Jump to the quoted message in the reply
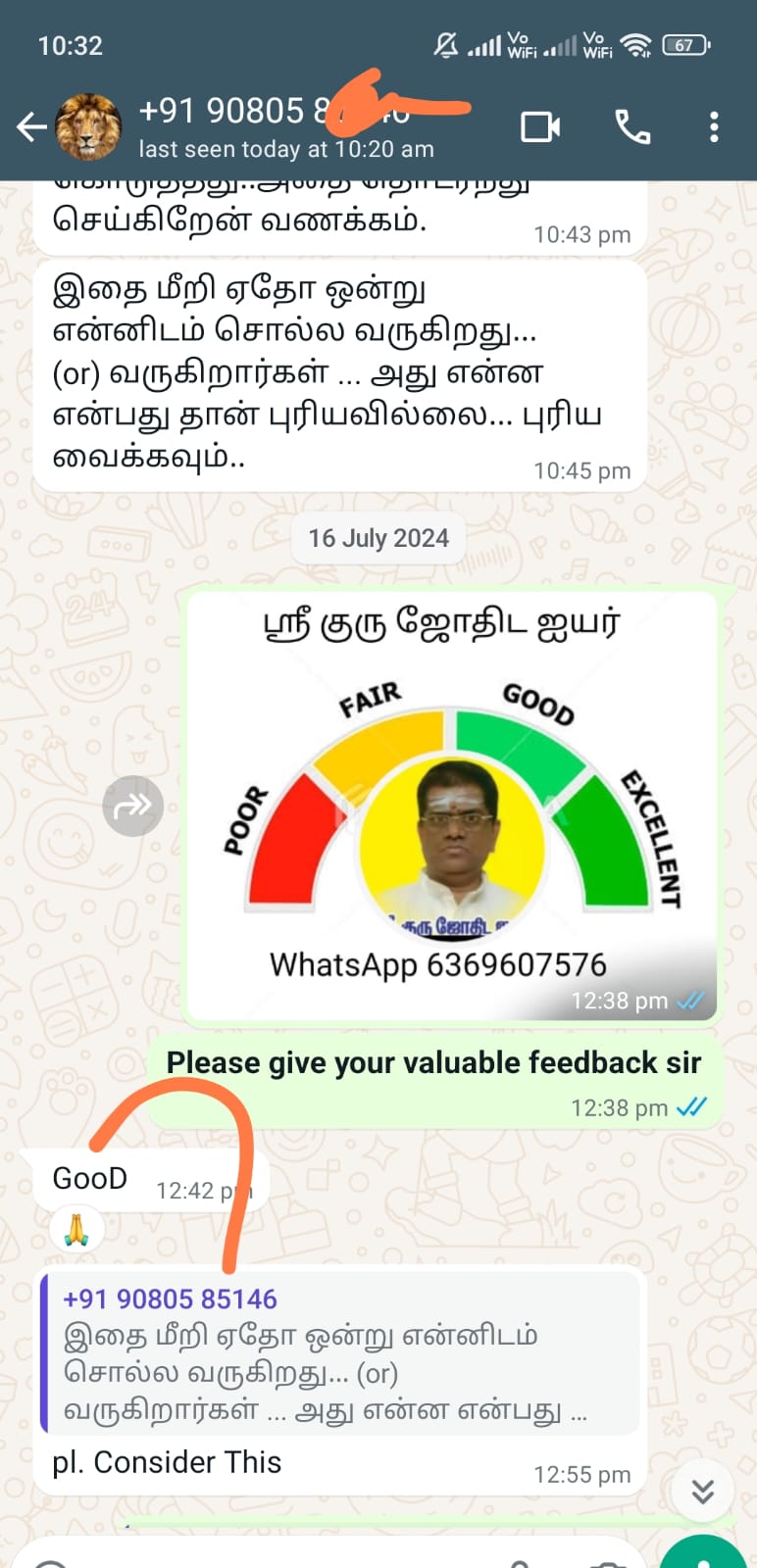The image size is (757, 1568). 338,1354
